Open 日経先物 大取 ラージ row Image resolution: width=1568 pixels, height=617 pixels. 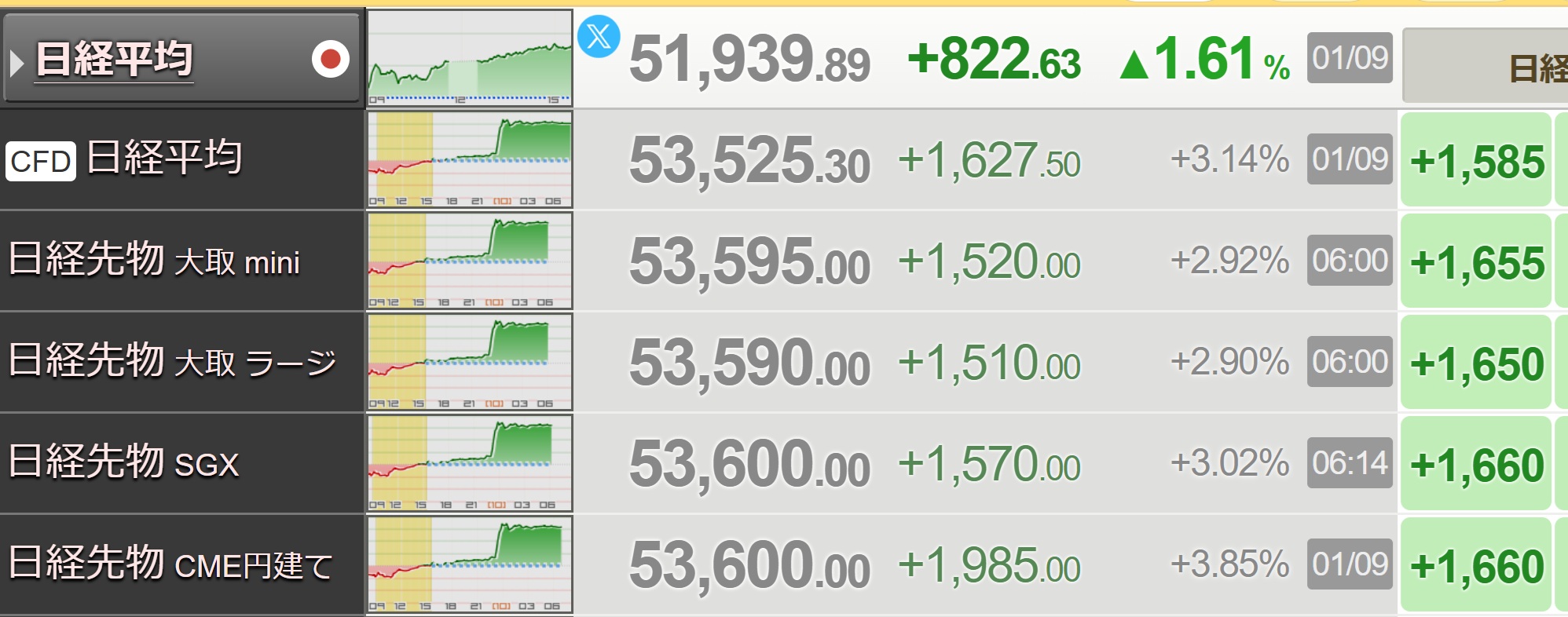[173, 362]
